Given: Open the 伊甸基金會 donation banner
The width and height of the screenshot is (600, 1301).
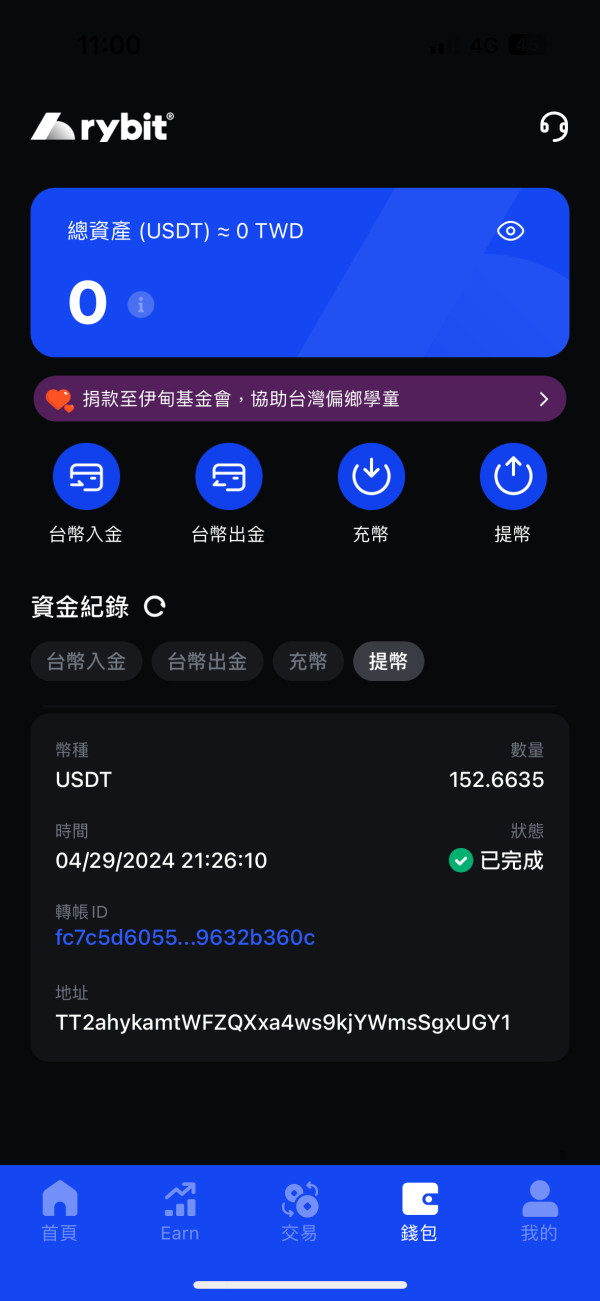Looking at the screenshot, I should [300, 399].
